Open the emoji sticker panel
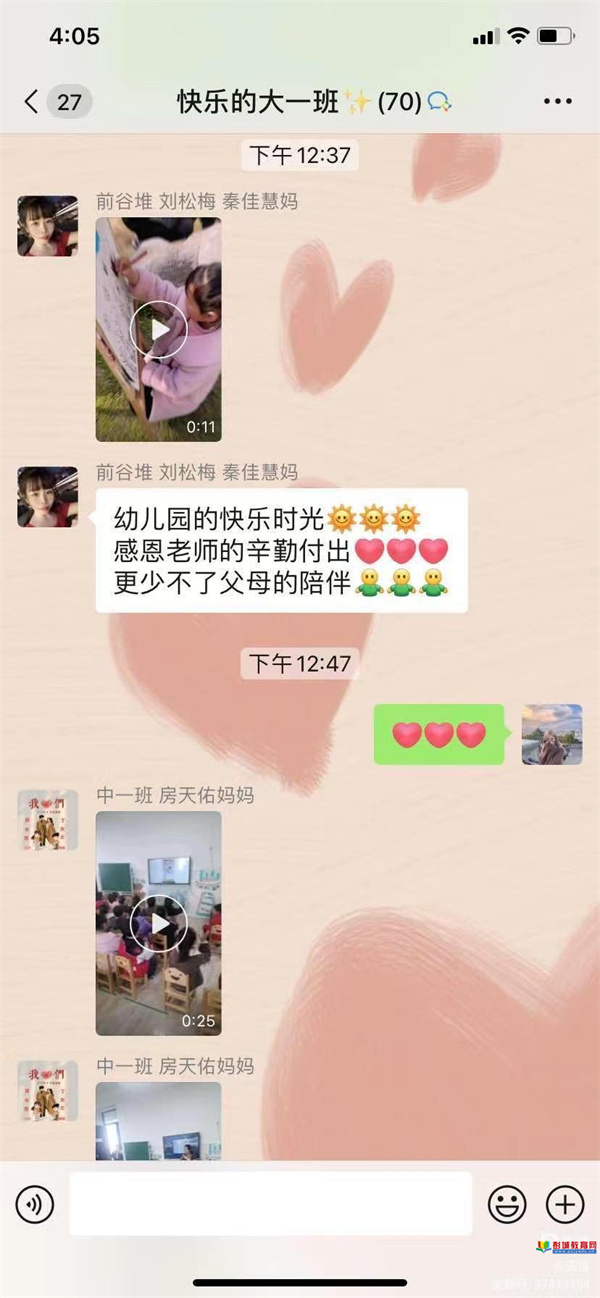Image resolution: width=600 pixels, height=1298 pixels. (x=507, y=1204)
